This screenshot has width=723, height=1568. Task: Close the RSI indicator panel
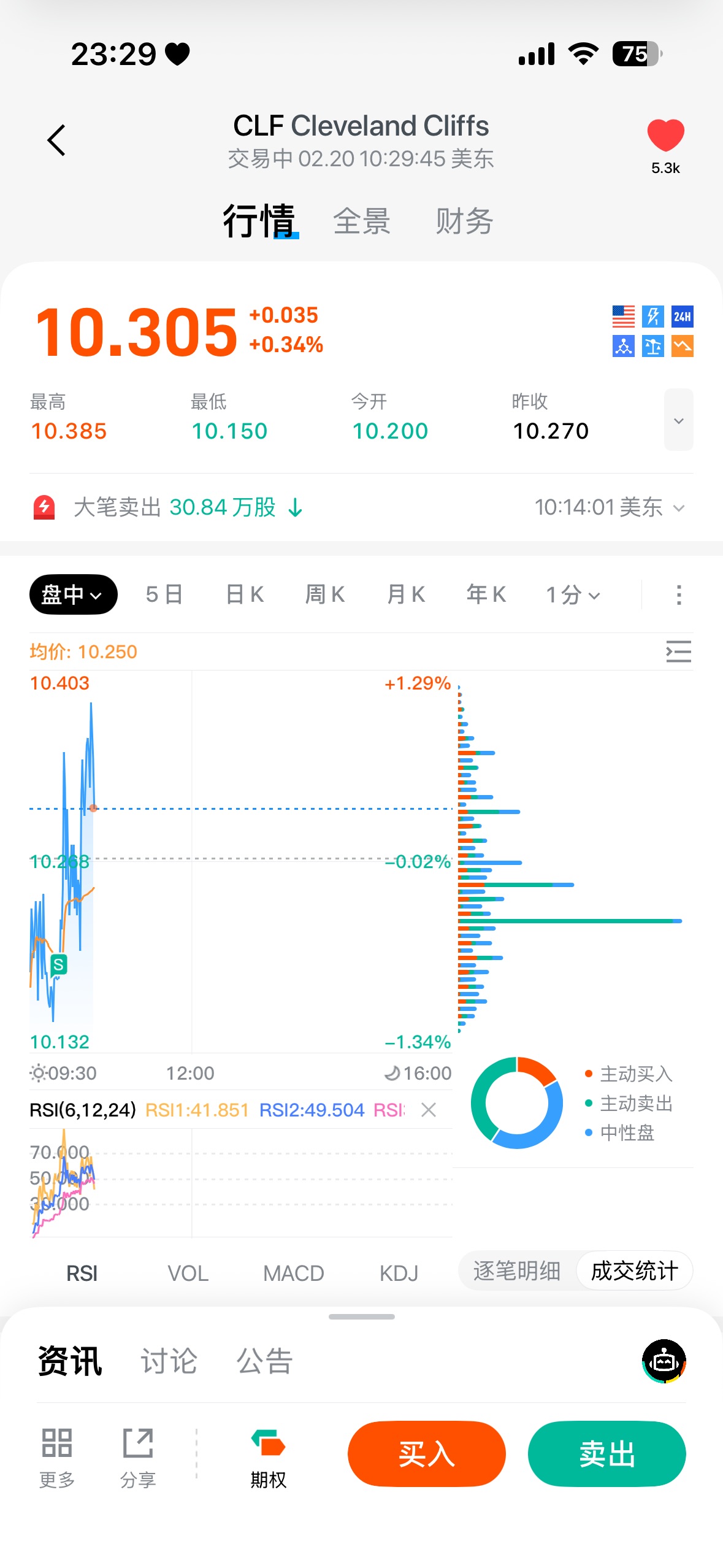[429, 1110]
